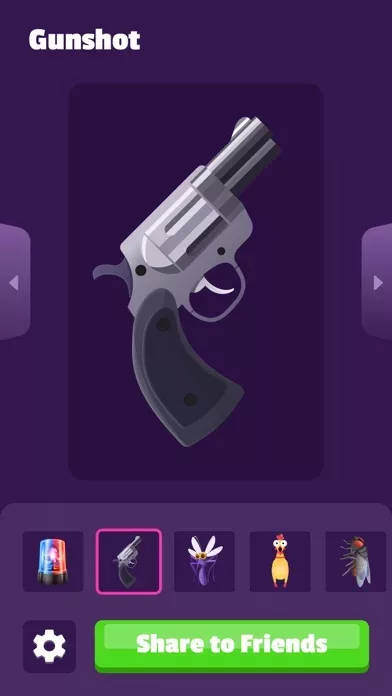The width and height of the screenshot is (392, 696).
Task: Go to the previous sound with left arrow
Action: click(14, 282)
